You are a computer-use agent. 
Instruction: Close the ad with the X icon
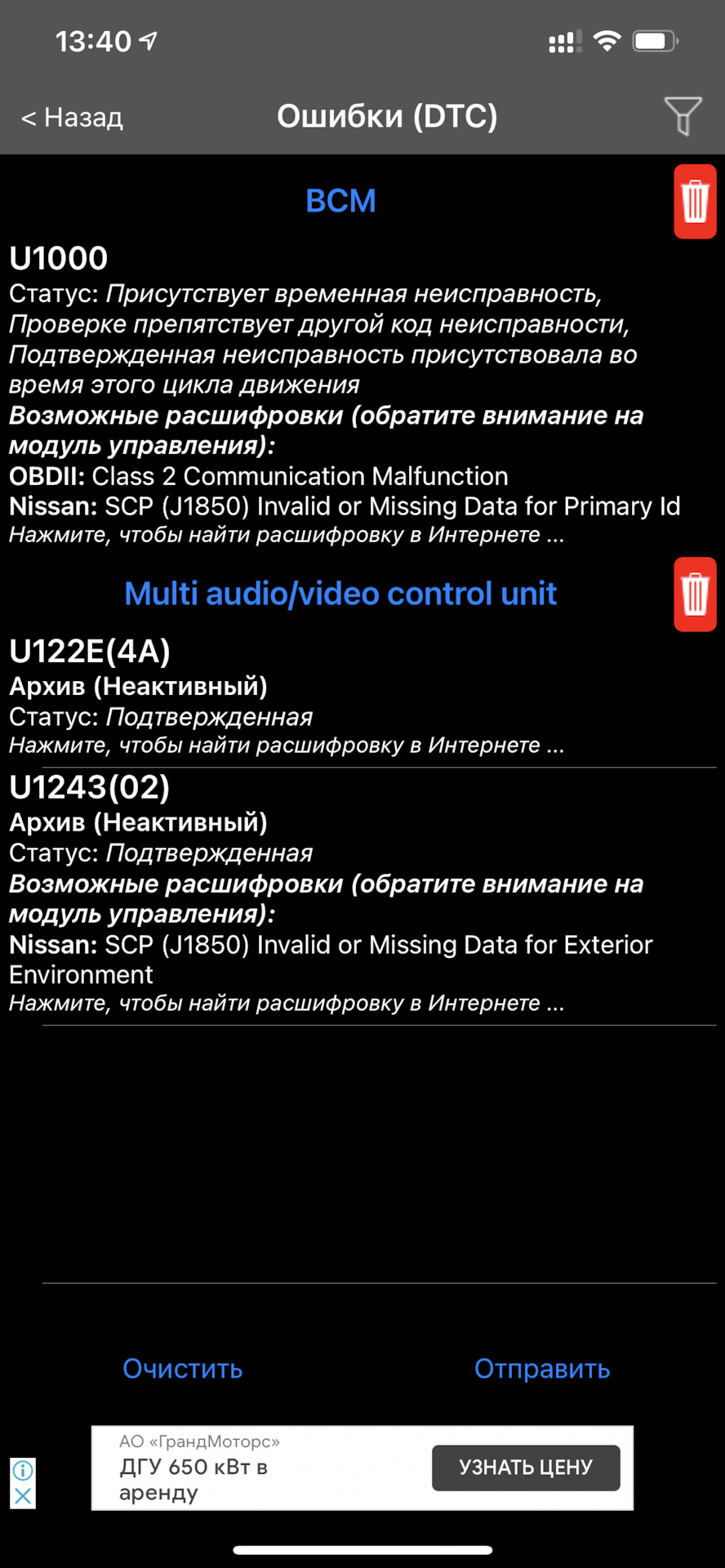click(23, 1496)
